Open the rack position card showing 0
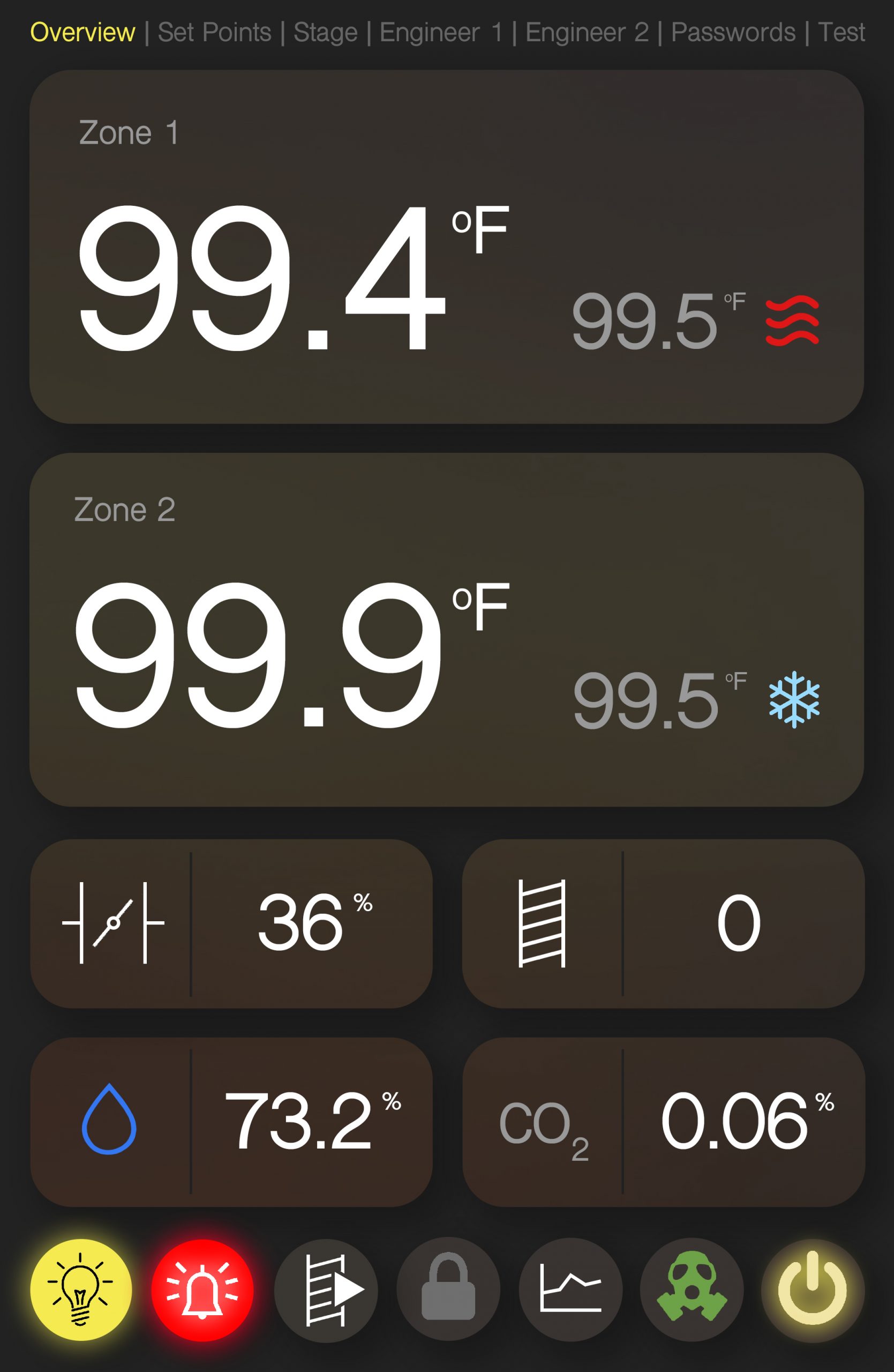894x1372 pixels. click(x=663, y=923)
